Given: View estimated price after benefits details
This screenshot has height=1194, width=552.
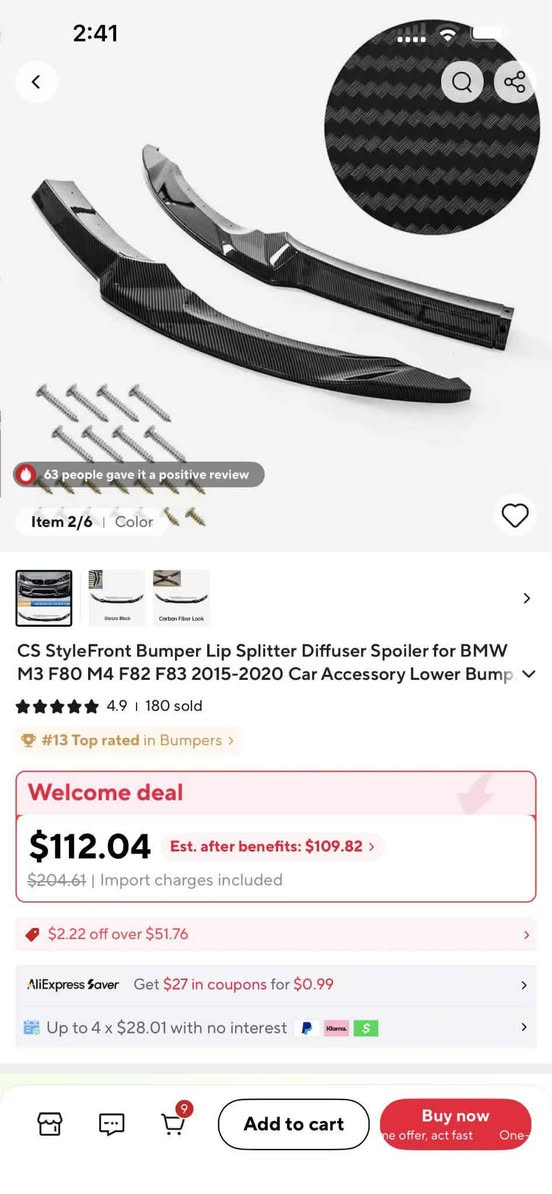Looking at the screenshot, I should (x=272, y=846).
